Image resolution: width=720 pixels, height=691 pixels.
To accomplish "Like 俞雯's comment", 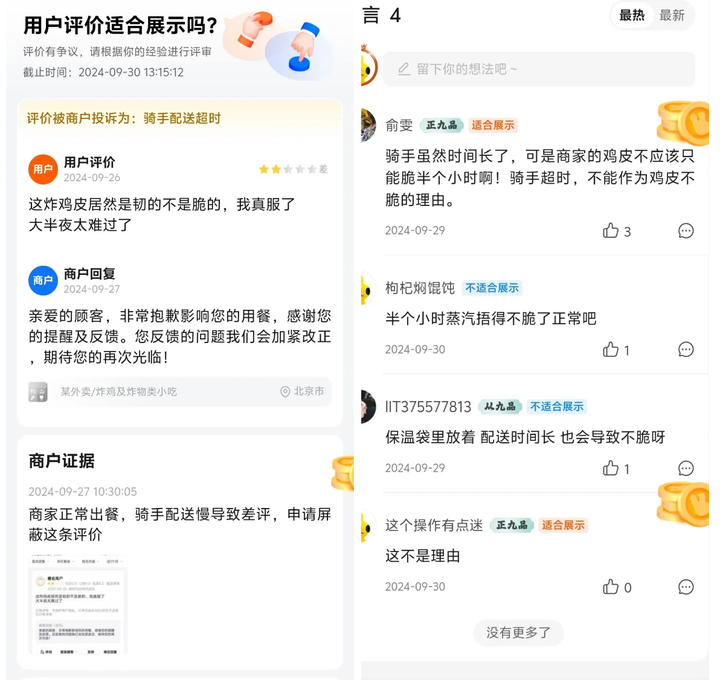I will pyautogui.click(x=611, y=231).
